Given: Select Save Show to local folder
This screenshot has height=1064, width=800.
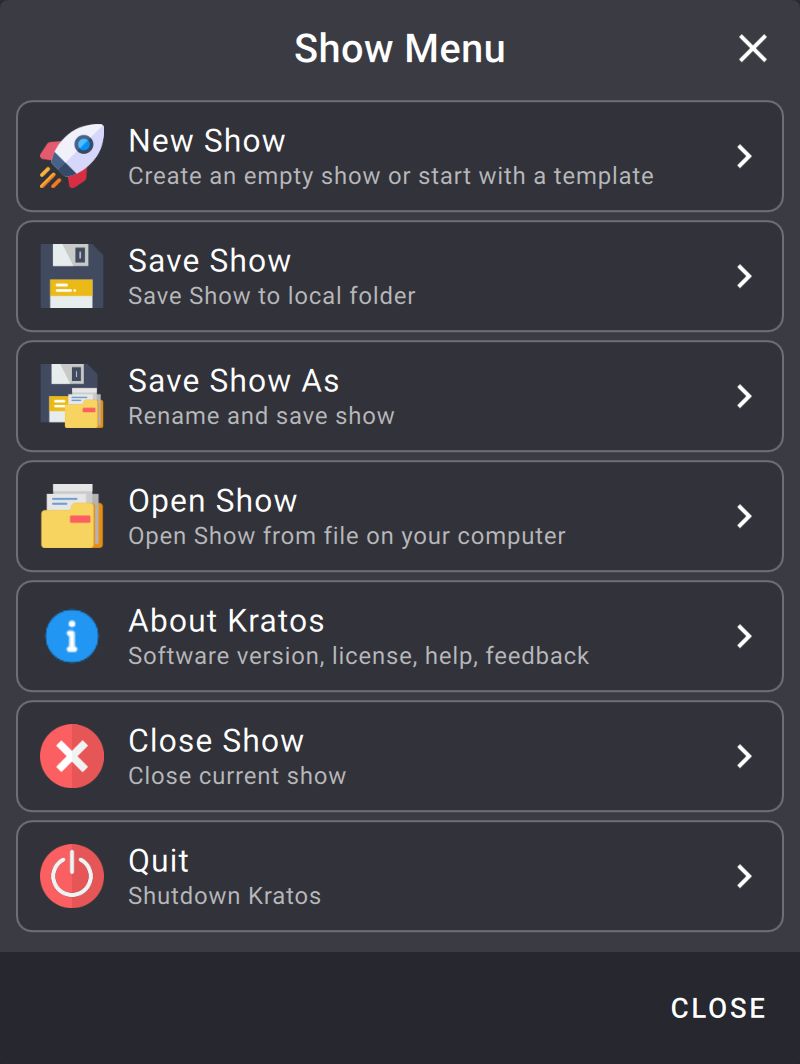Looking at the screenshot, I should (400, 276).
